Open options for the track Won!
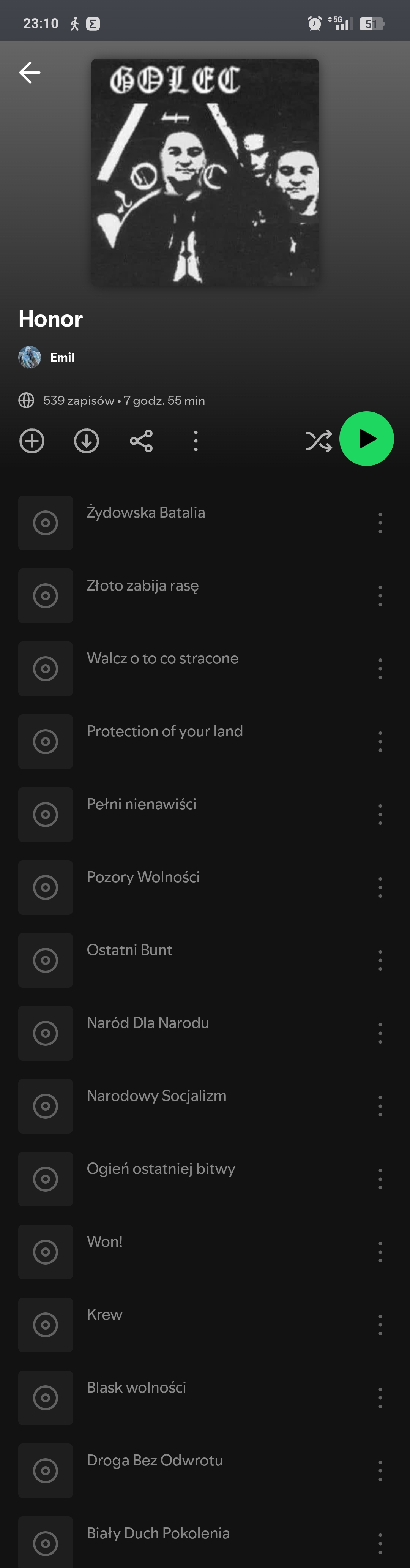This screenshot has width=410, height=1568. coord(380,1252)
